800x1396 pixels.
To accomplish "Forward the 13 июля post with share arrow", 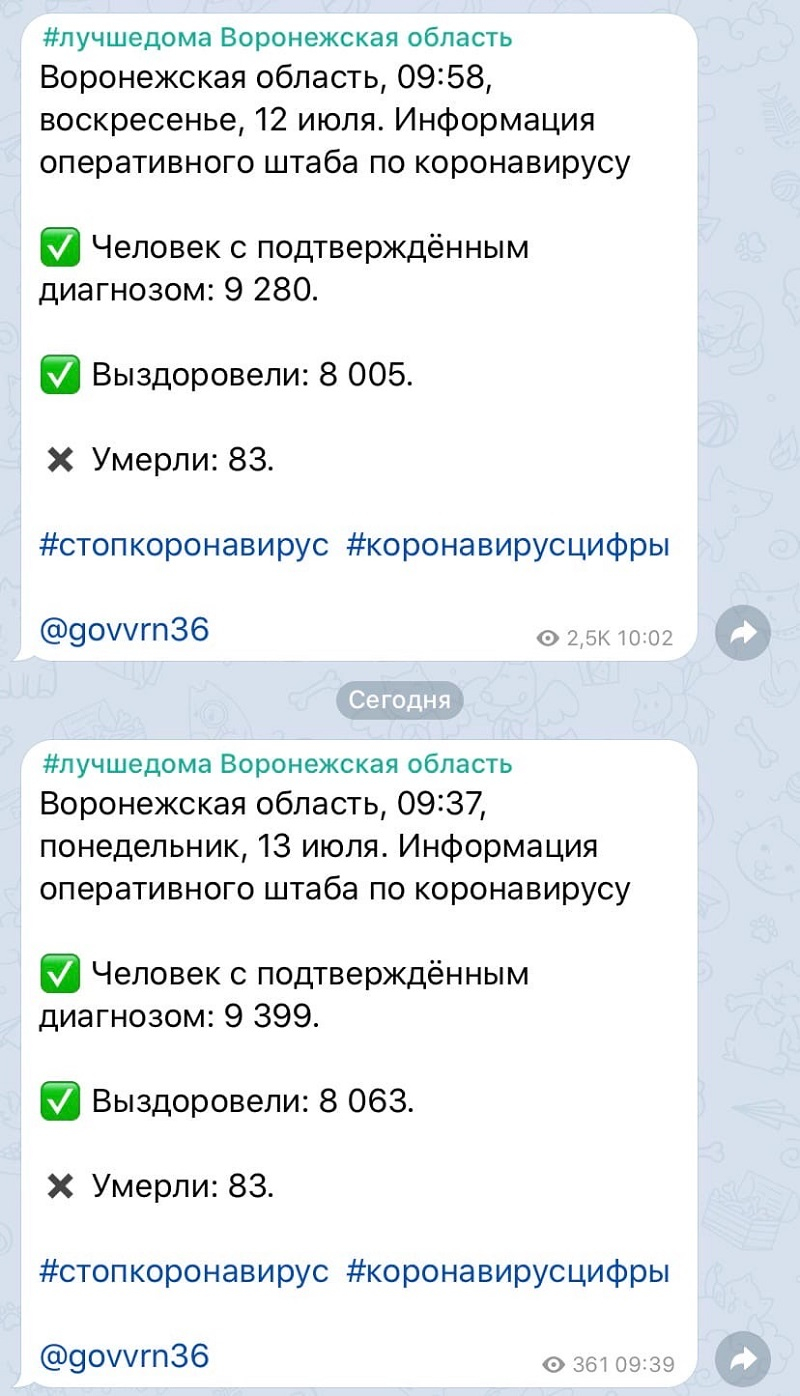I will pyautogui.click(x=743, y=1359).
